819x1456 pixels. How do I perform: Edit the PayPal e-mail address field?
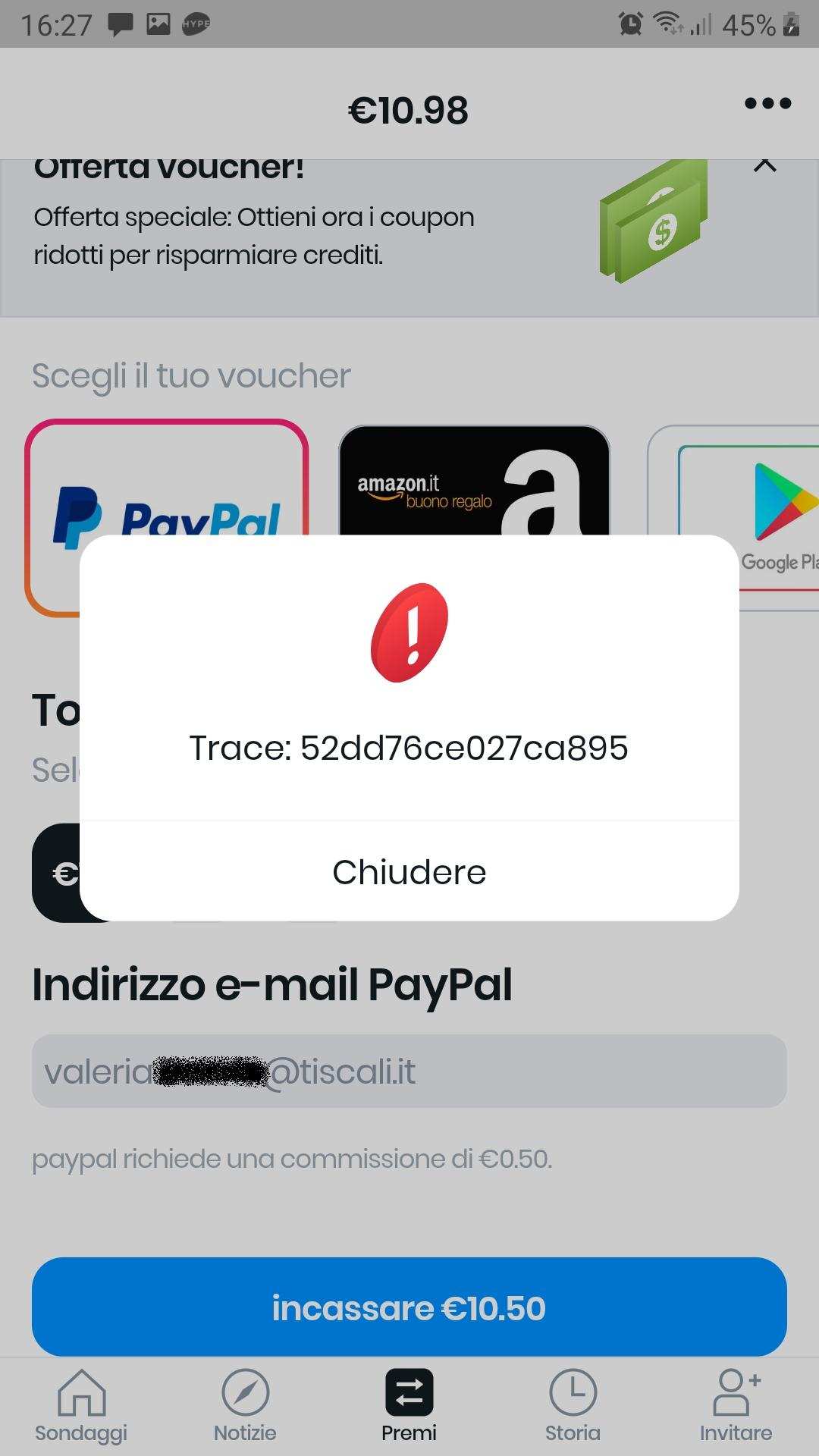pyautogui.click(x=409, y=1071)
